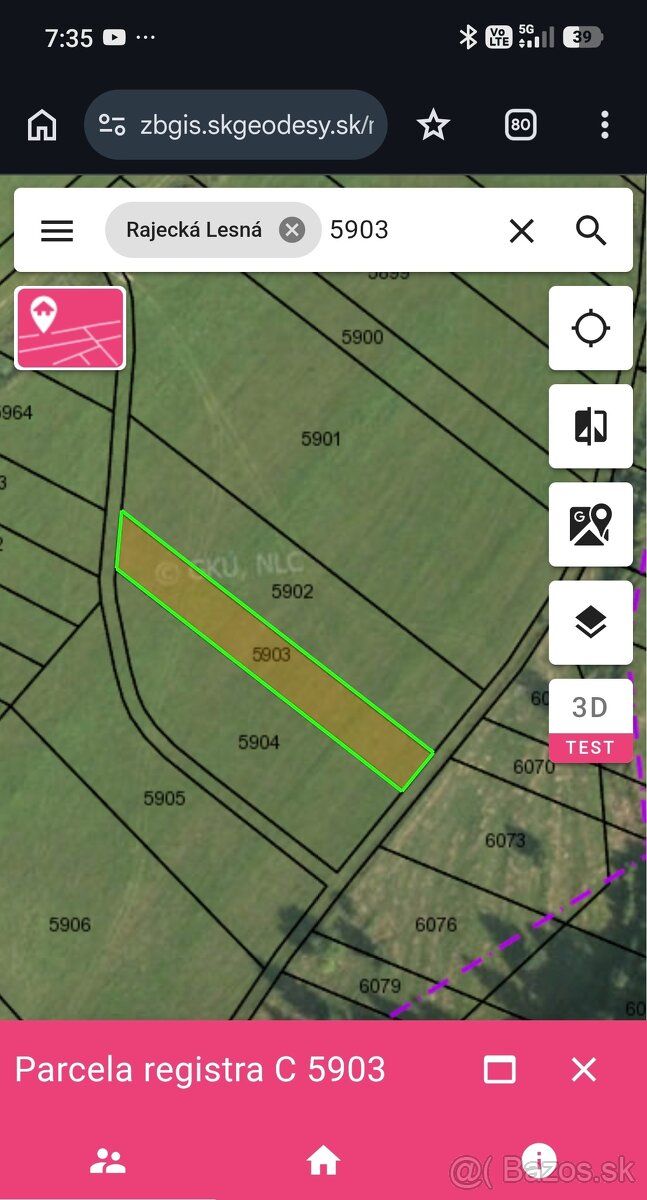The width and height of the screenshot is (647, 1200).
Task: Center map on my location
Action: [591, 328]
